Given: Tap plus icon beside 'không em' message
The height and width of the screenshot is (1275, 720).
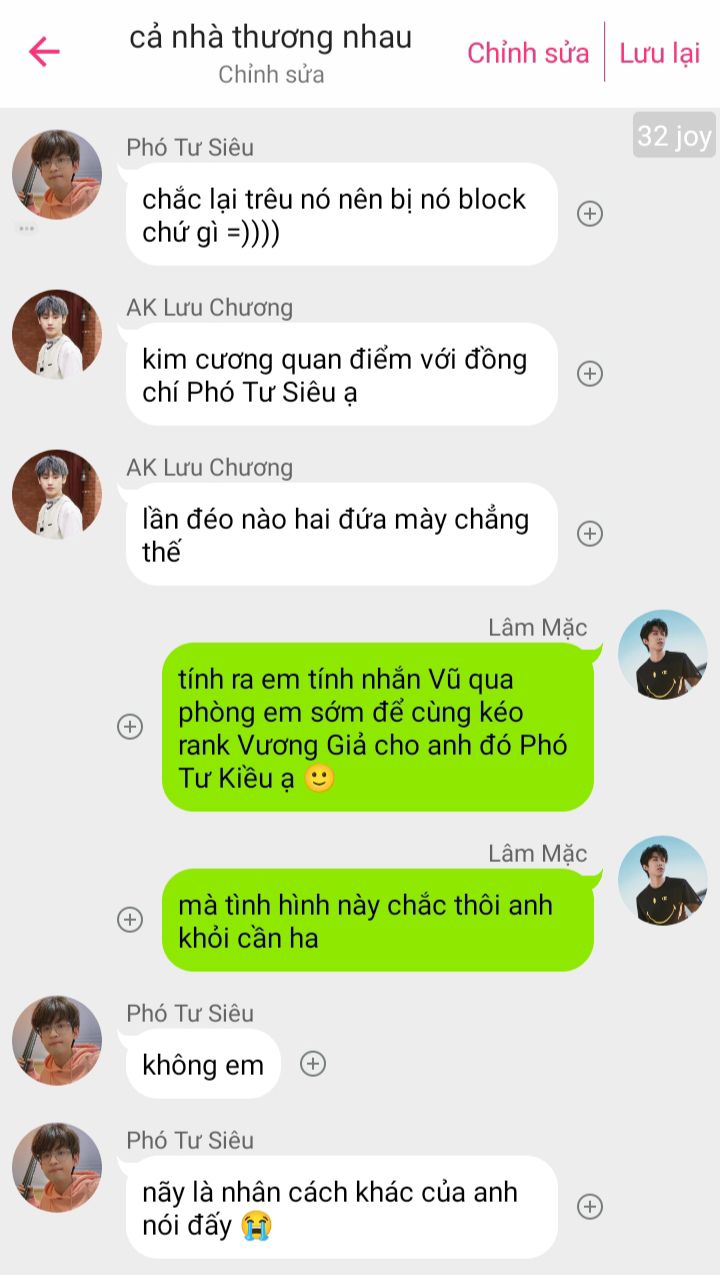Looking at the screenshot, I should coord(313,1064).
